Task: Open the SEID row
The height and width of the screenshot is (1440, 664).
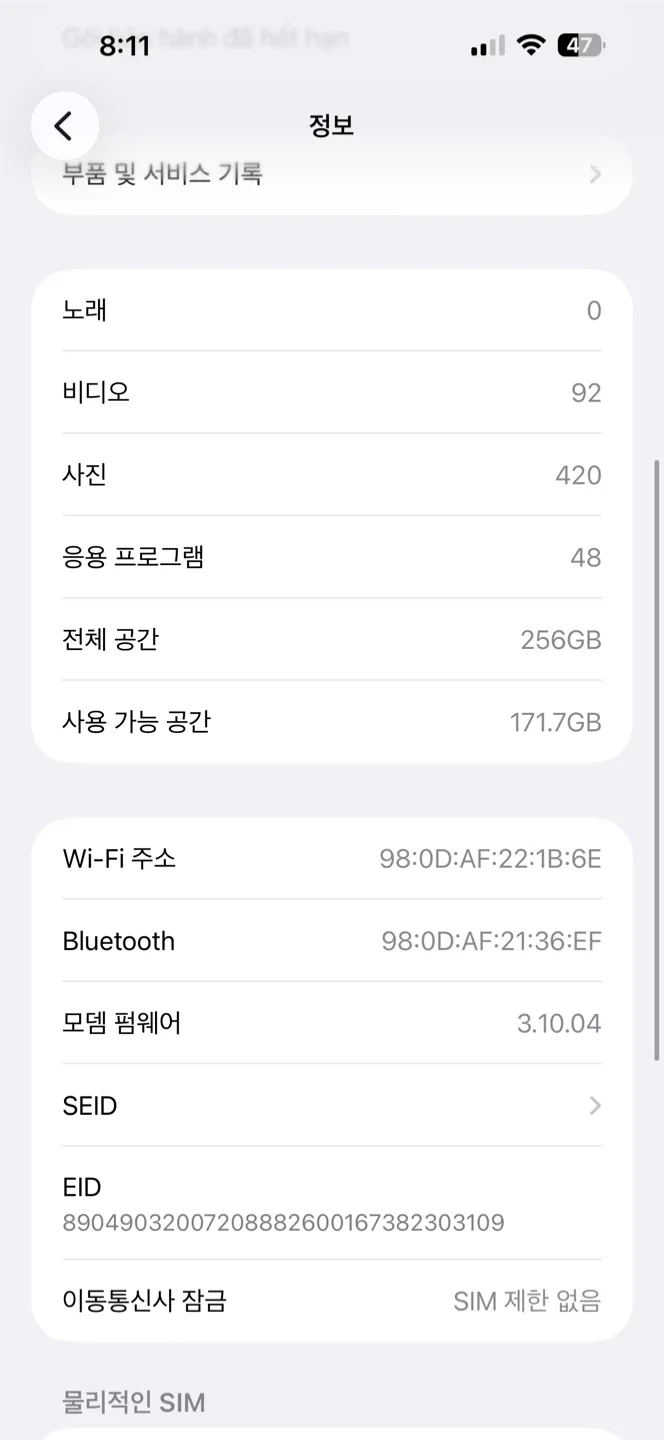Action: [x=330, y=1105]
